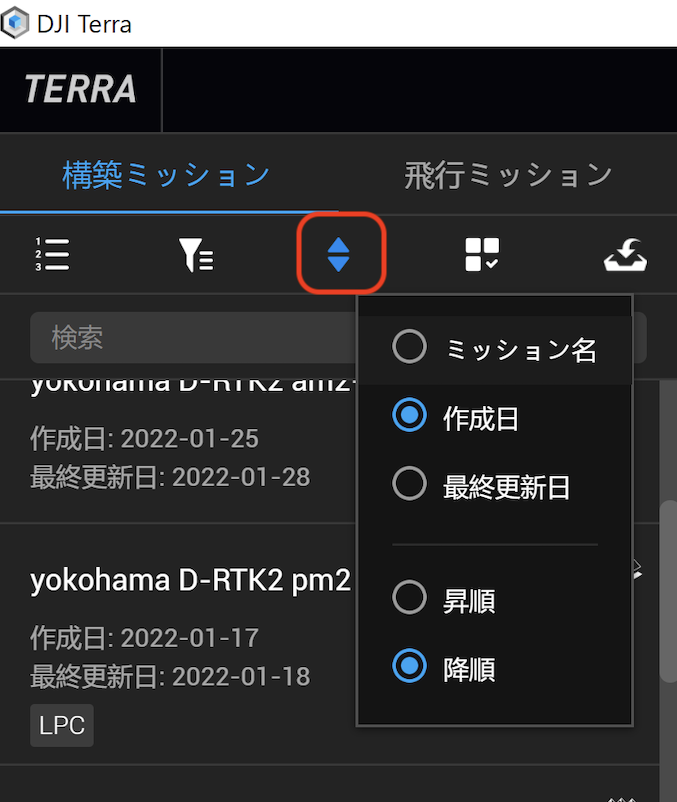This screenshot has width=677, height=802.
Task: Open the yokohama D-RTK2 pm2 mission
Action: (x=190, y=580)
